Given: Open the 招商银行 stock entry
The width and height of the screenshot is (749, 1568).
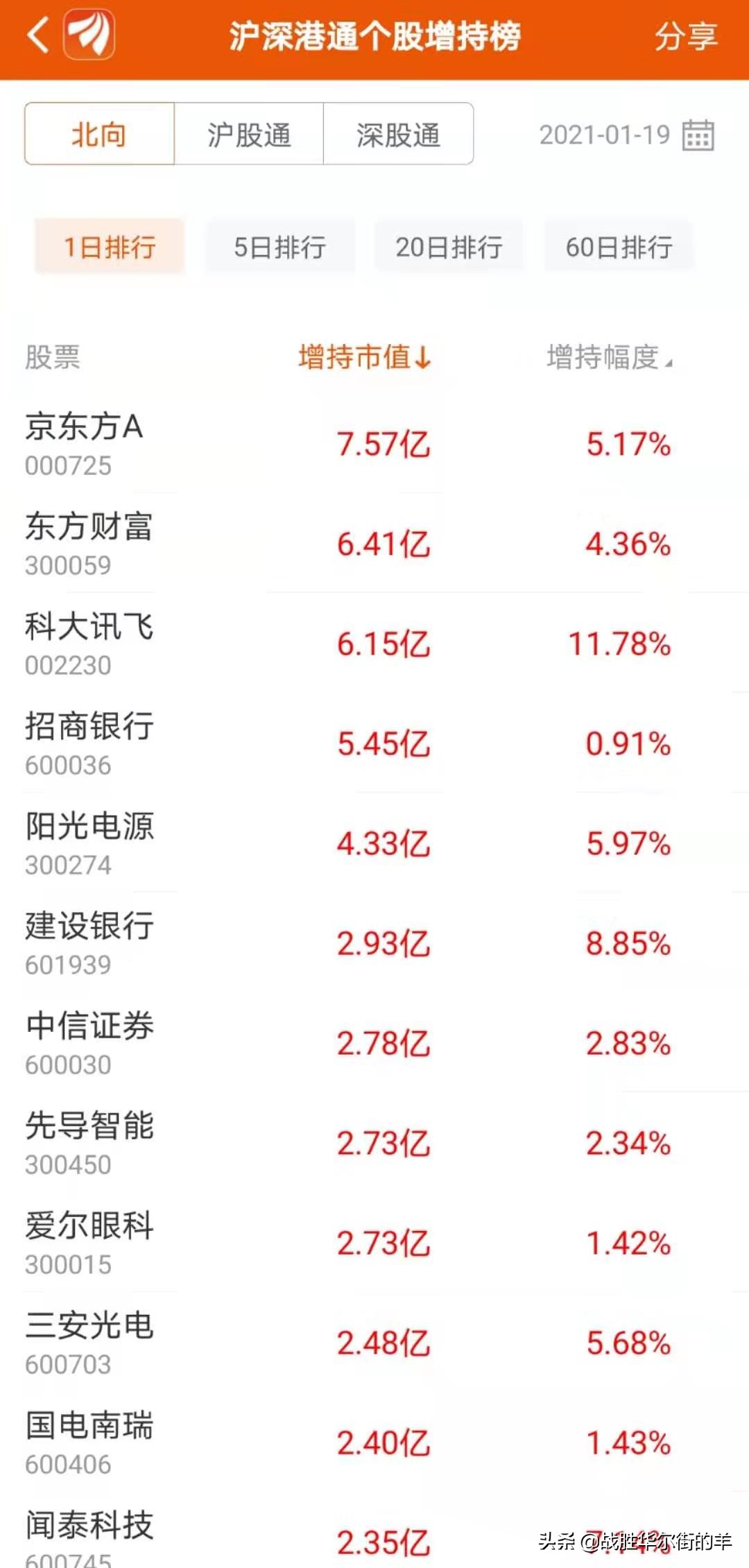Looking at the screenshot, I should pos(374,743).
